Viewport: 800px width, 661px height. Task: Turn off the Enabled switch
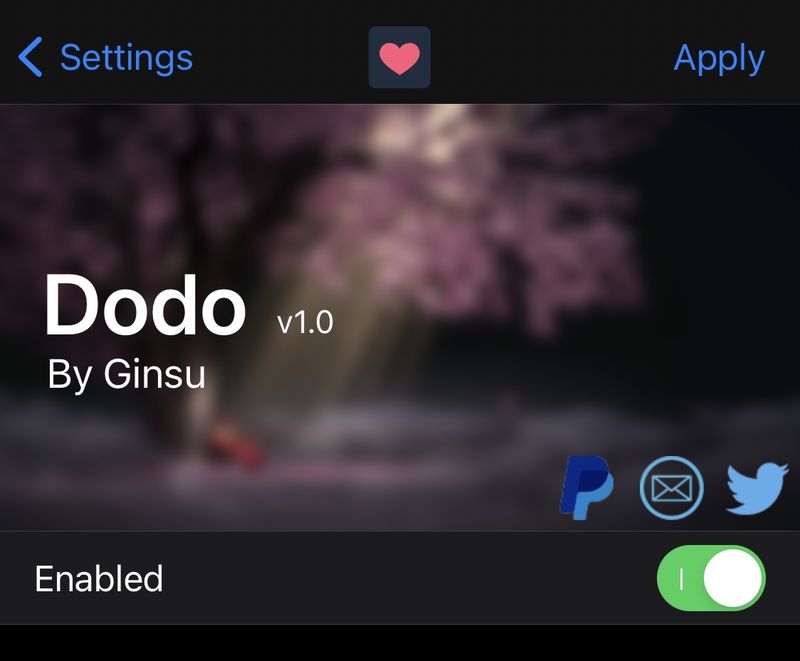711,578
